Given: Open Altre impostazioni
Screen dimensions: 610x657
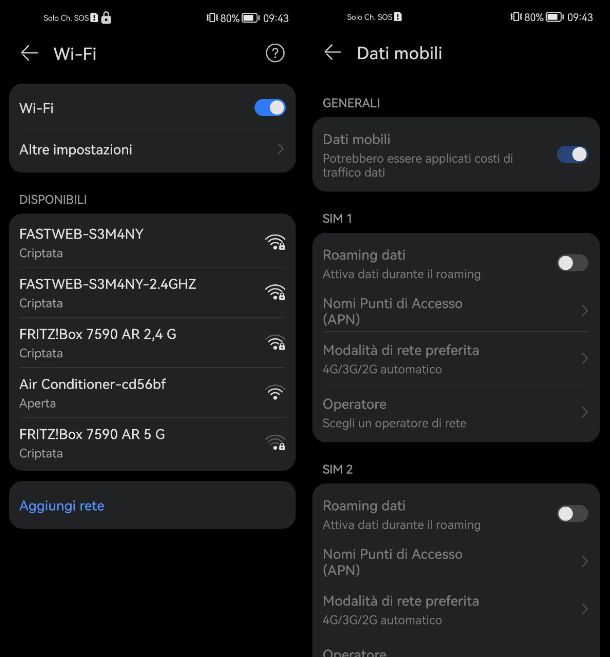Looking at the screenshot, I should (x=152, y=149).
